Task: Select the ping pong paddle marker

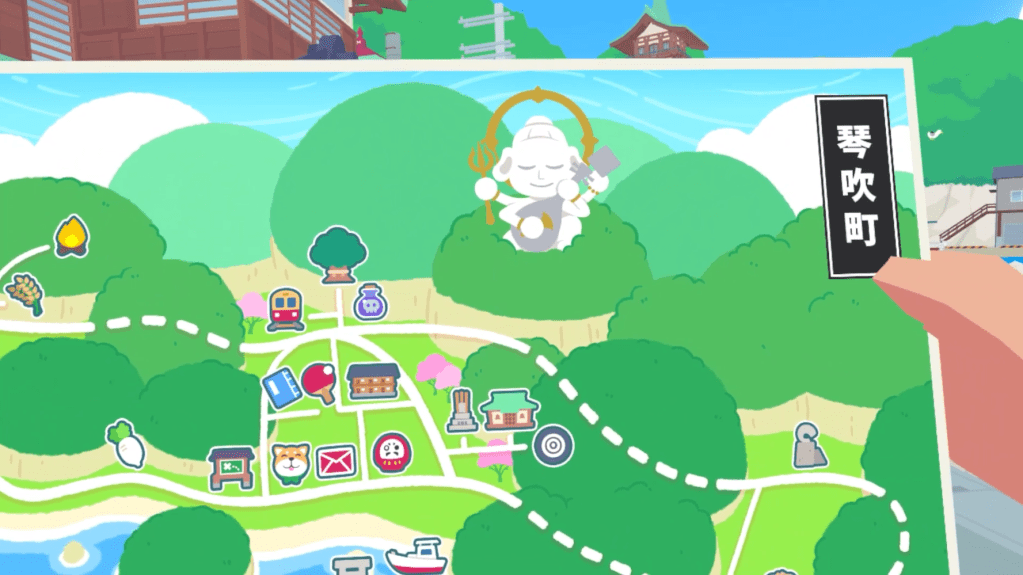Action: tap(319, 382)
